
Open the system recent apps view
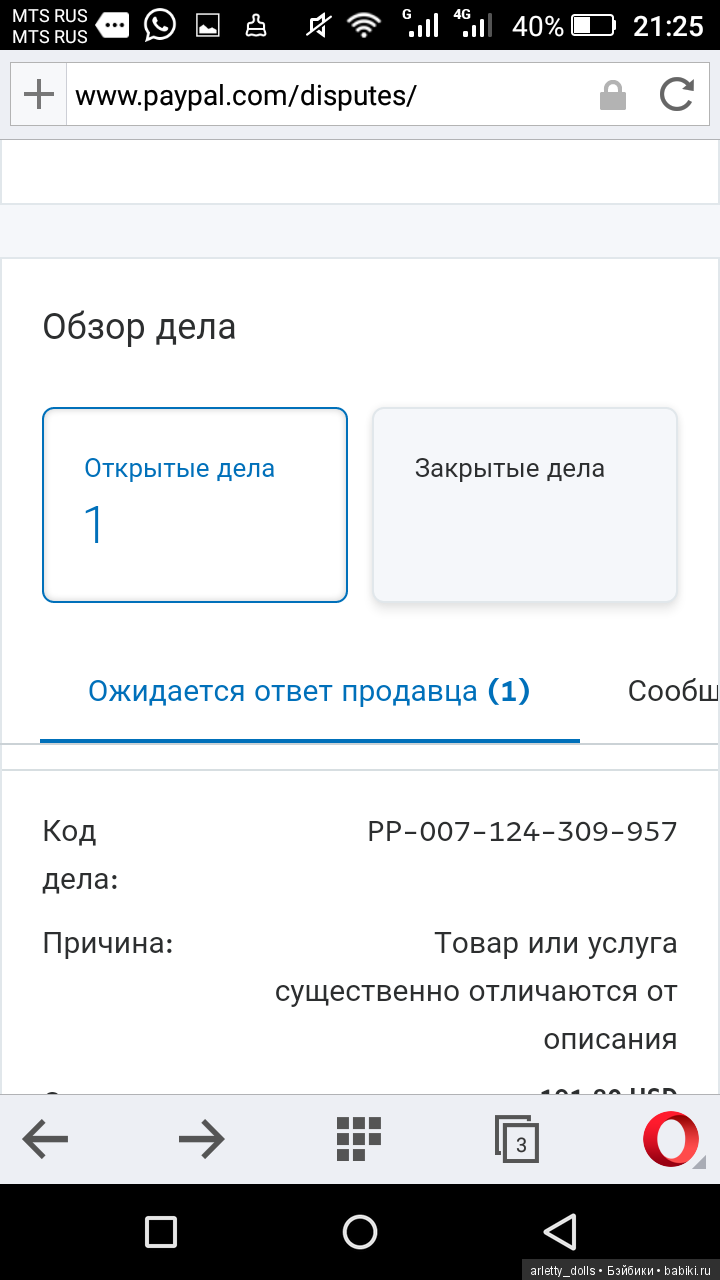click(161, 1232)
